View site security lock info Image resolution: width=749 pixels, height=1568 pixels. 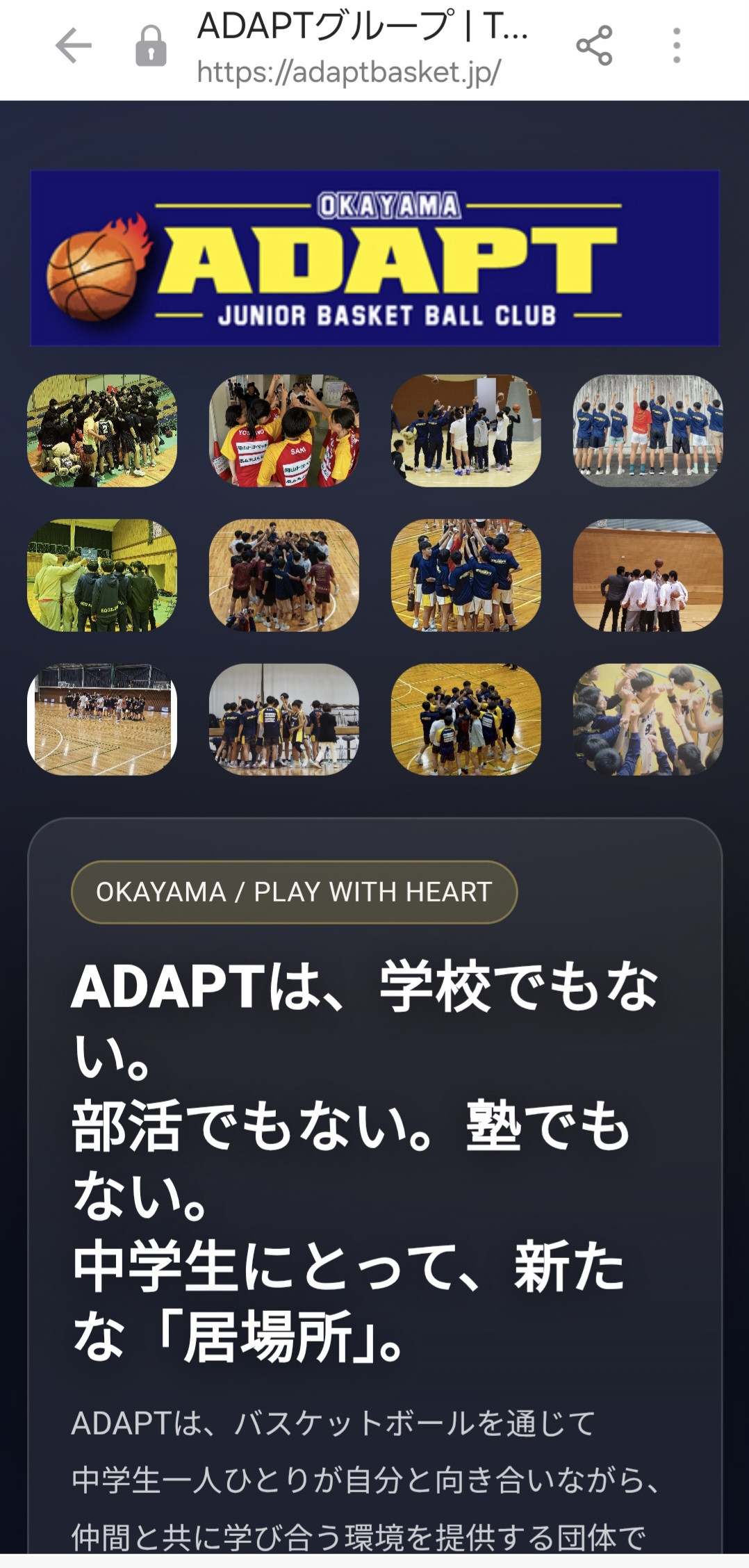tap(151, 47)
